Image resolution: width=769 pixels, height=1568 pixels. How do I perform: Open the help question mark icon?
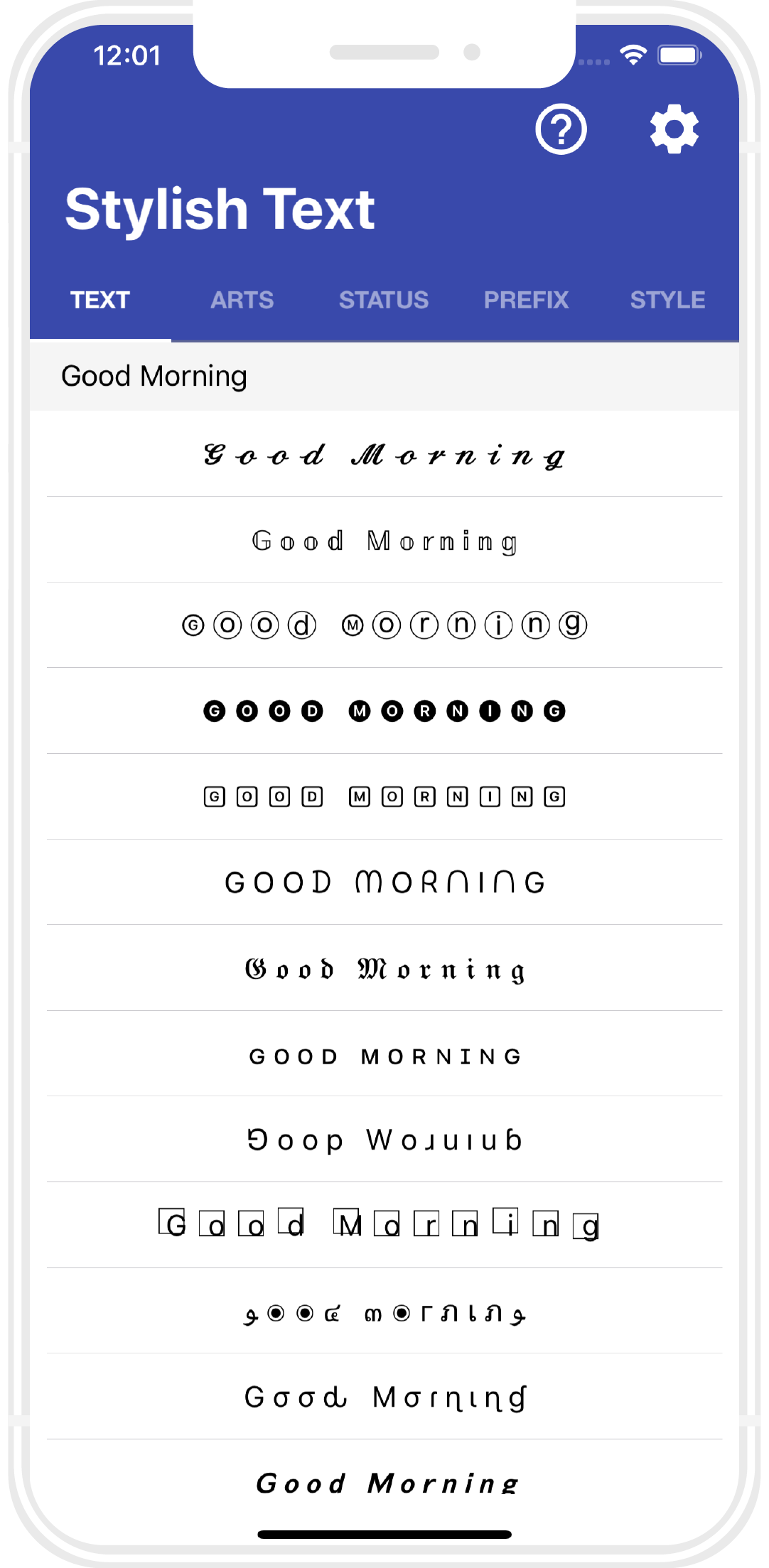click(x=561, y=129)
